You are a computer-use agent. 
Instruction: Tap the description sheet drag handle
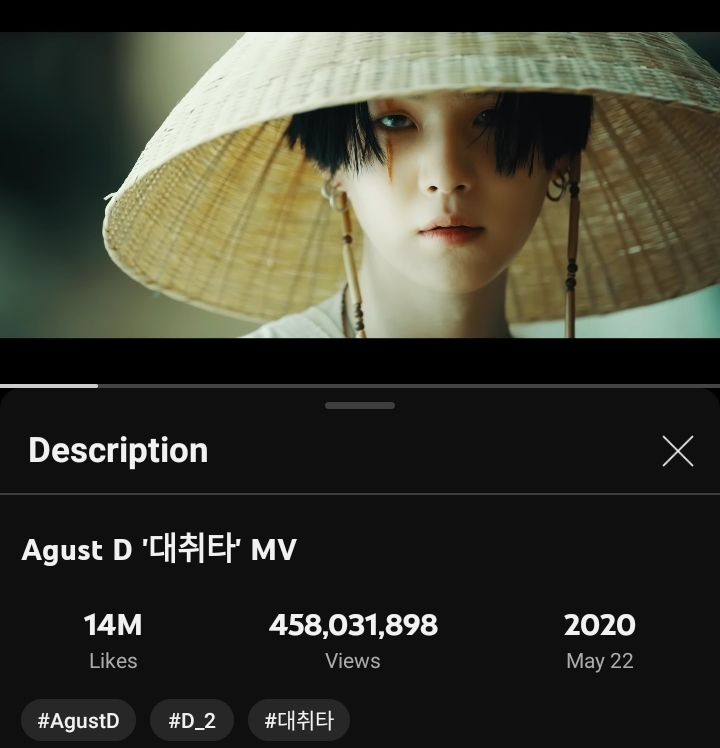pos(360,406)
